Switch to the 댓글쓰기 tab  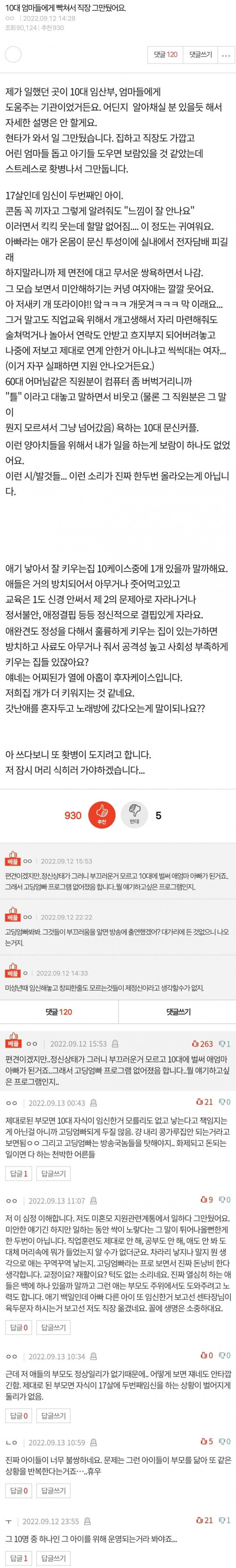coord(177,1012)
